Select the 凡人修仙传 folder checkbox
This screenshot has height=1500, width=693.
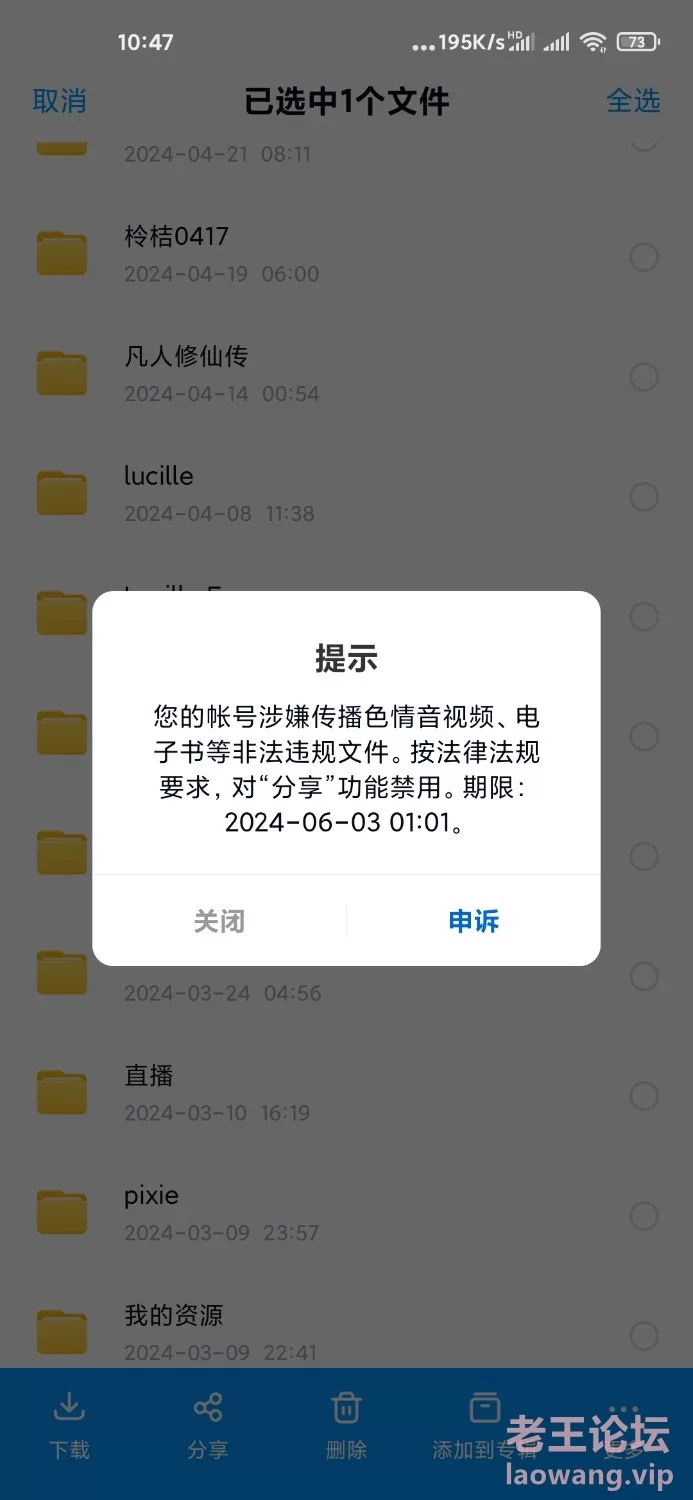click(x=644, y=377)
